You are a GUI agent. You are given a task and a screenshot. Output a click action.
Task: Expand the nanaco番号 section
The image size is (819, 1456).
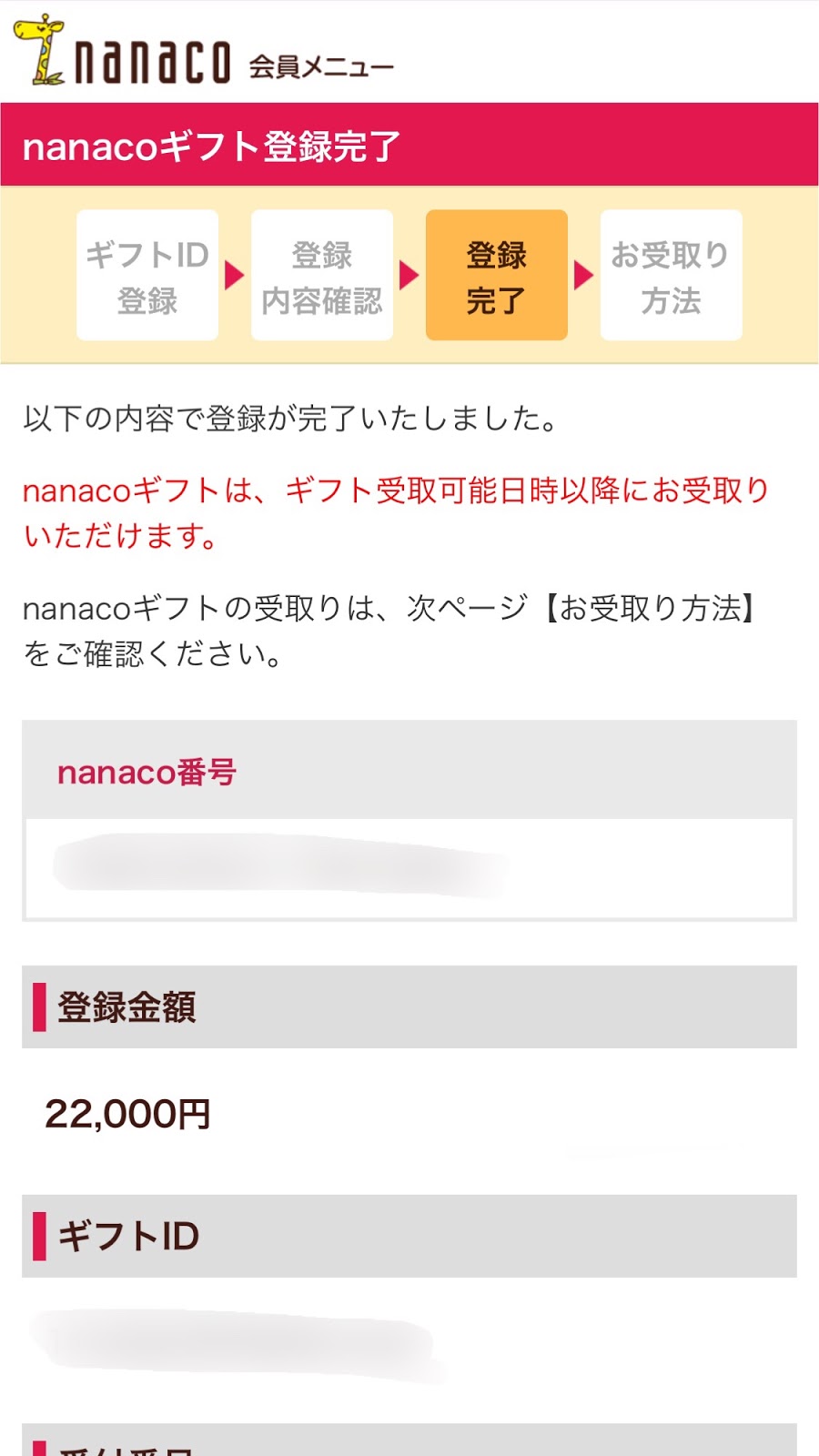point(146,775)
